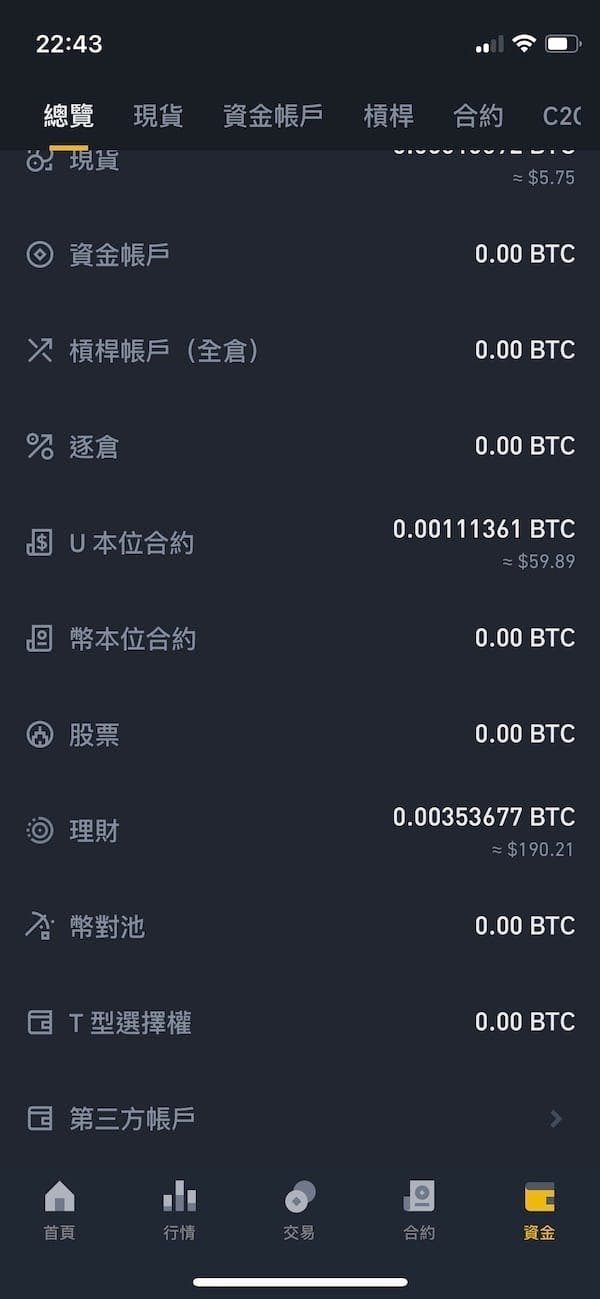The image size is (600, 1299).
Task: Open the 理財 account row
Action: tap(300, 830)
